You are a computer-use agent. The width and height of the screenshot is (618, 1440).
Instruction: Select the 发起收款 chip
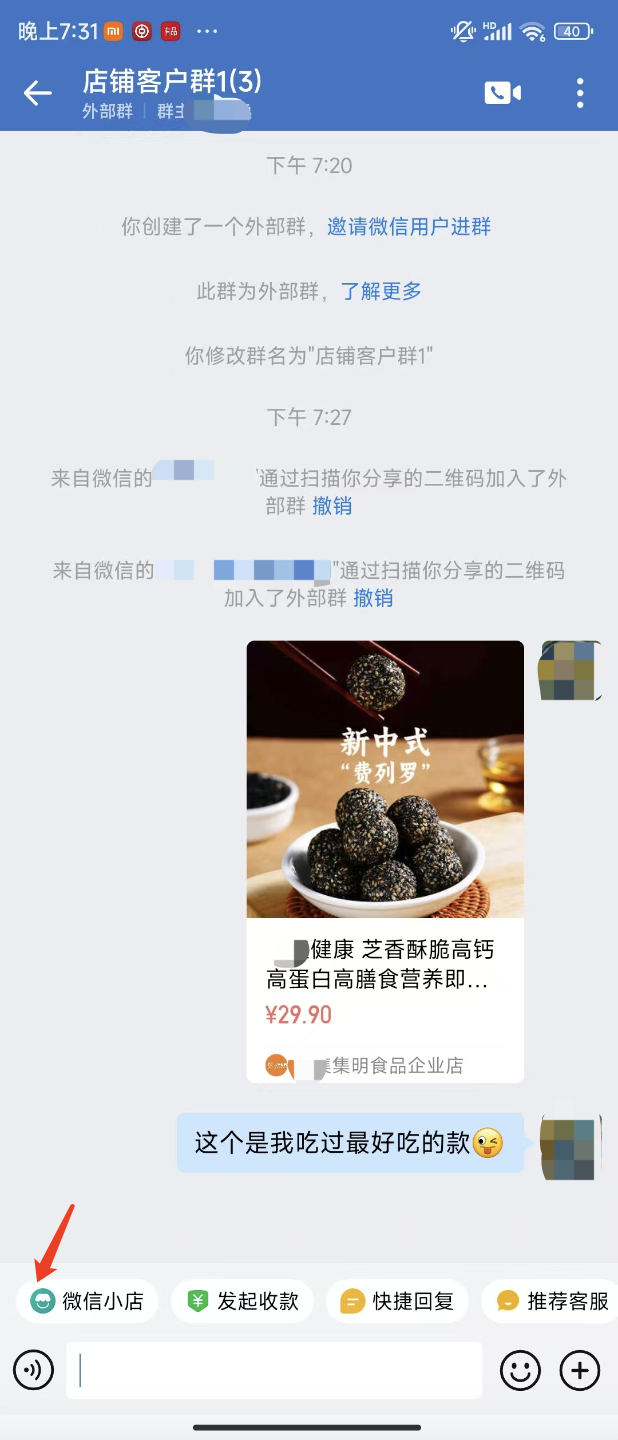coord(243,1301)
